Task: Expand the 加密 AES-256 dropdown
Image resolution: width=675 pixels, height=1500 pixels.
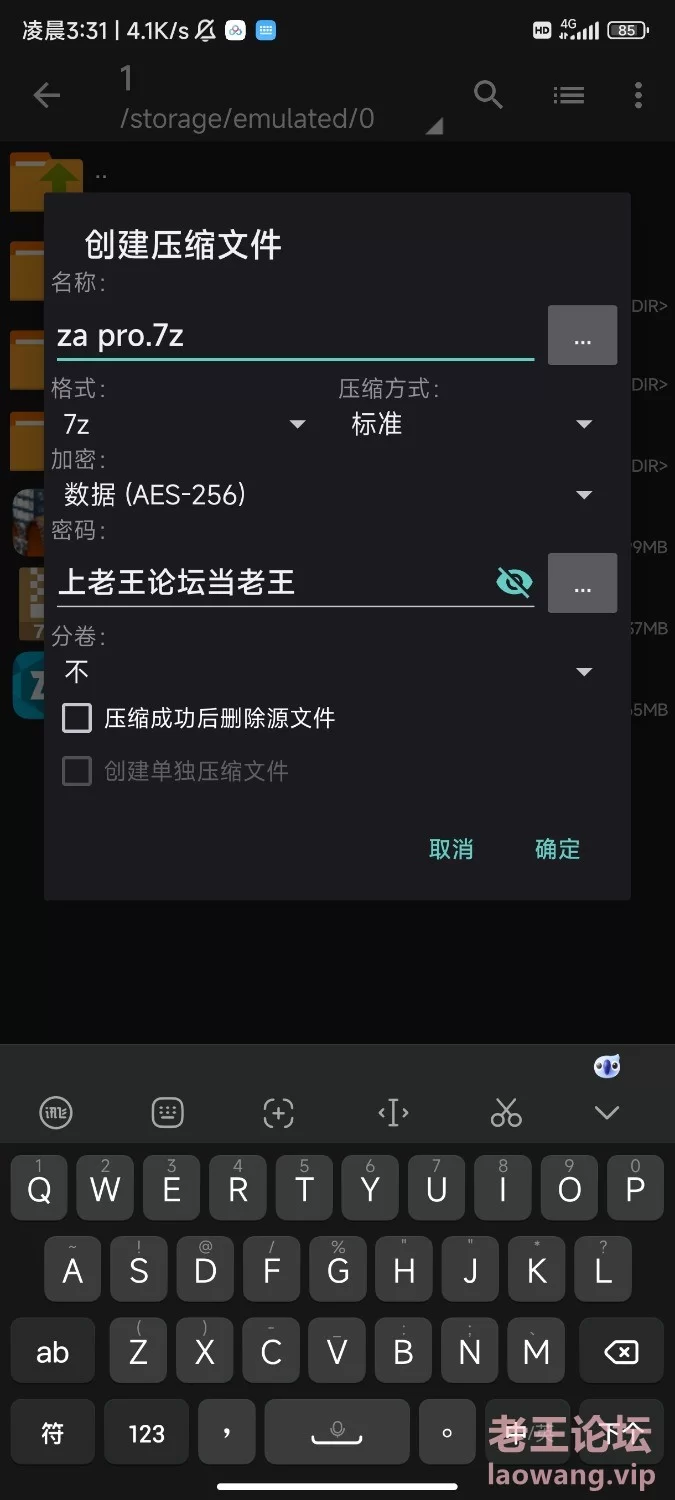Action: coord(326,494)
